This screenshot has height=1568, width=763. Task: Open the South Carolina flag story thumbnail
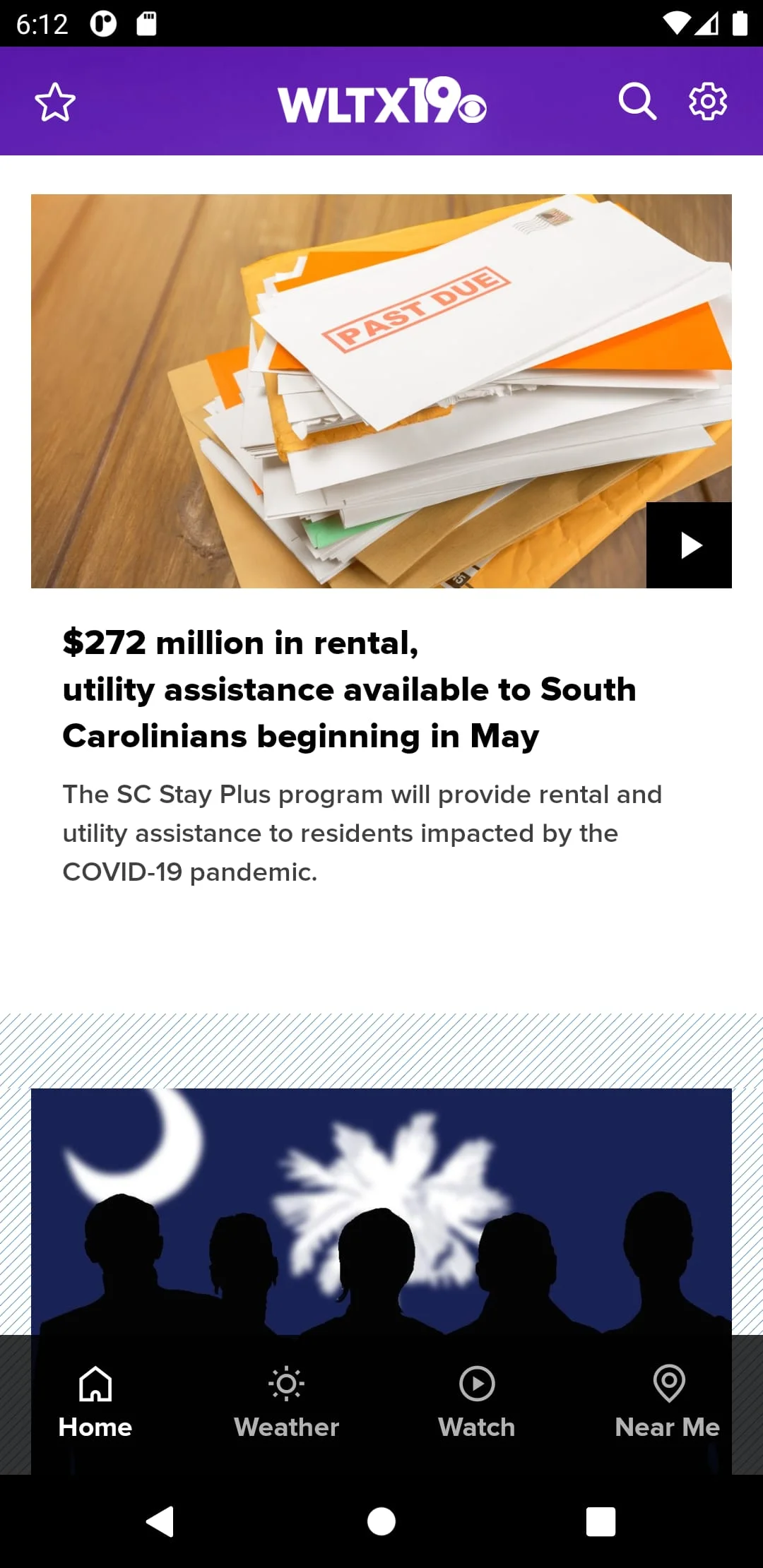[381, 1201]
